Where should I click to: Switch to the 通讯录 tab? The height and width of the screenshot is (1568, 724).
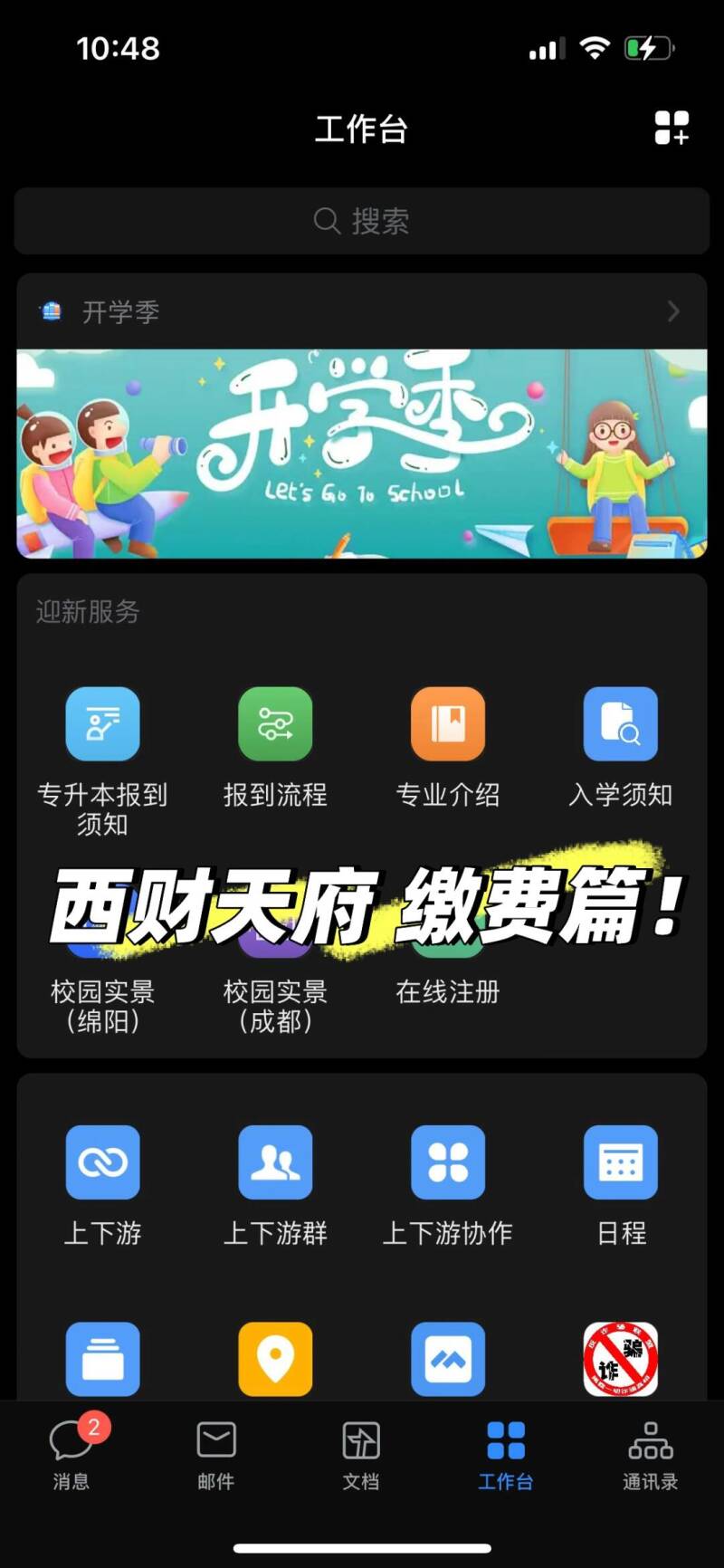(650, 1454)
